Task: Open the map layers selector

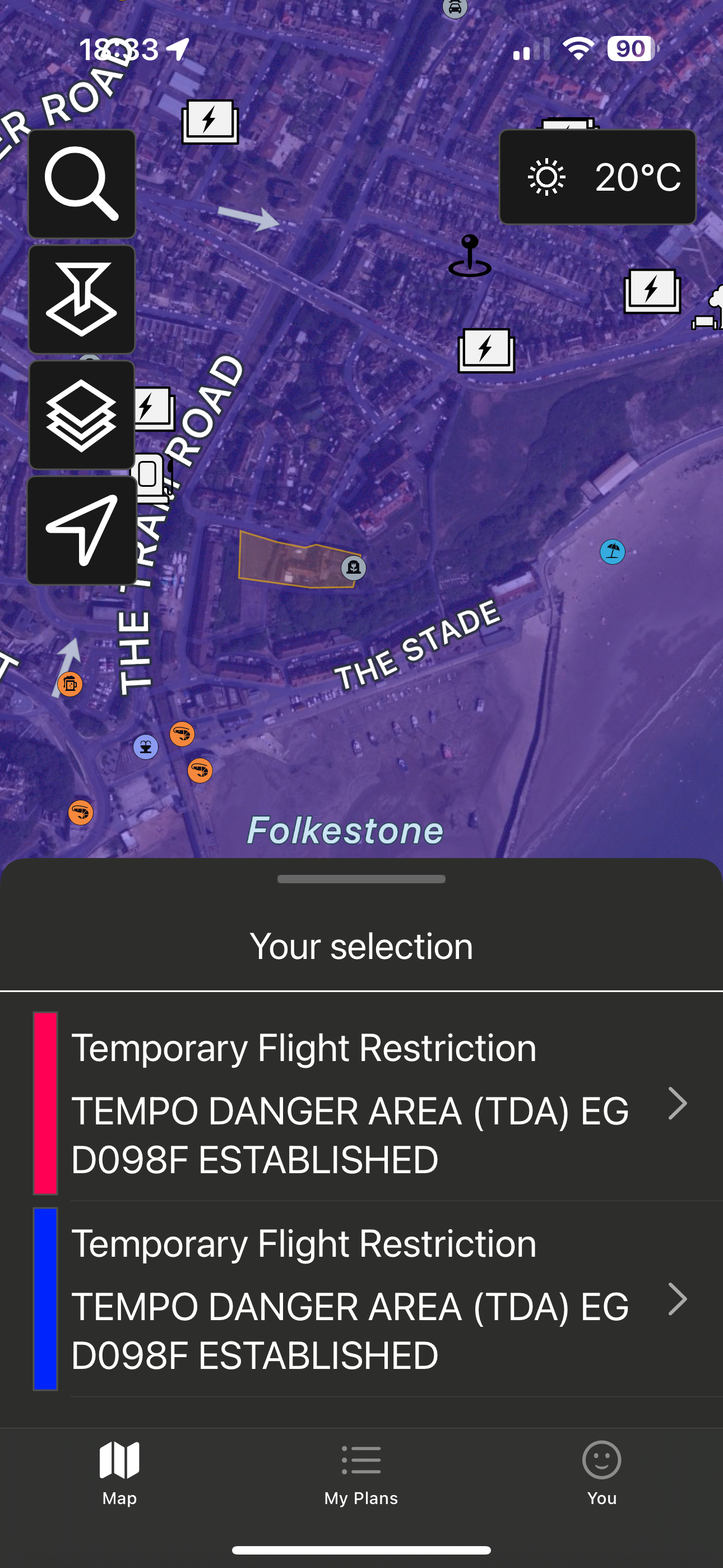Action: 82,415
